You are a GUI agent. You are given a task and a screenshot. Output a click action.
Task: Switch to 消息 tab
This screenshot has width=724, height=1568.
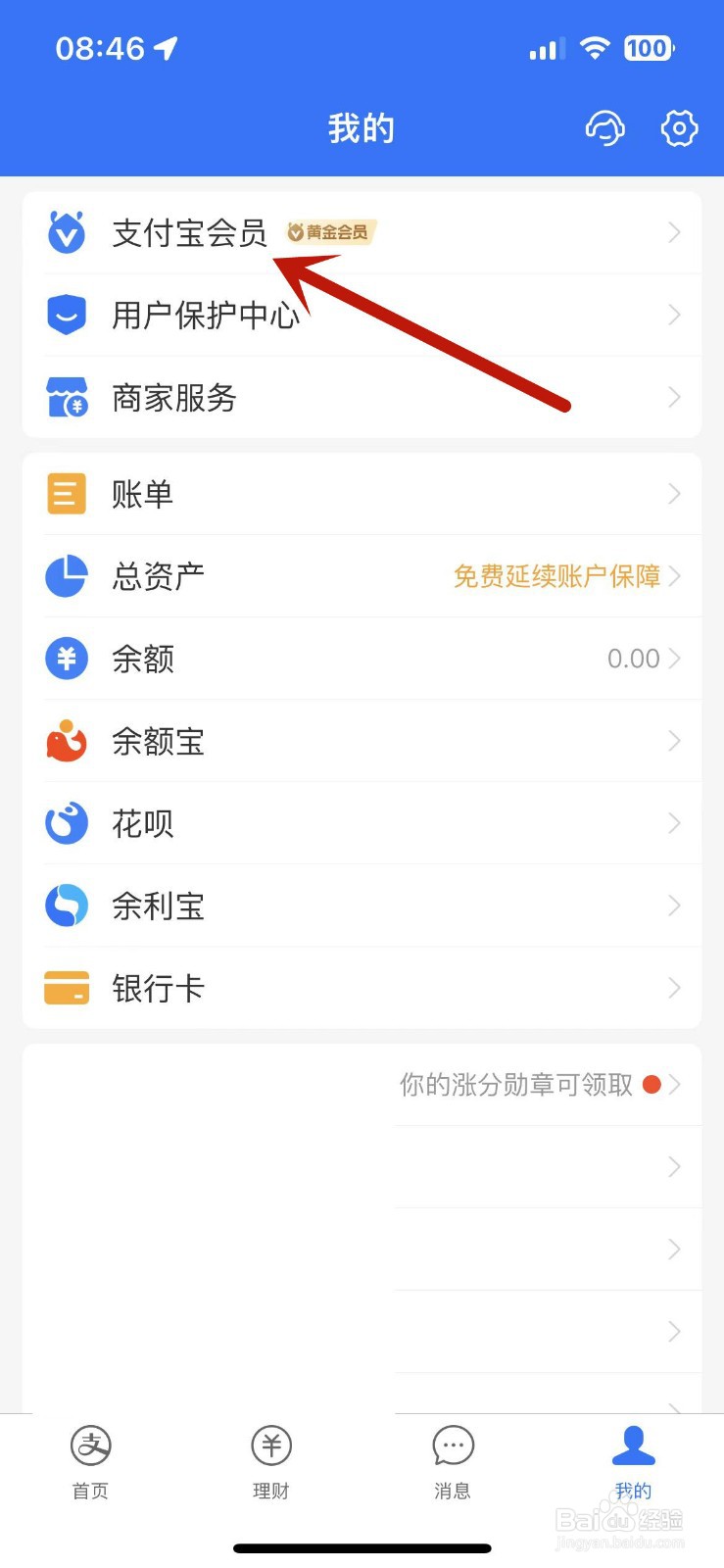point(453,1462)
